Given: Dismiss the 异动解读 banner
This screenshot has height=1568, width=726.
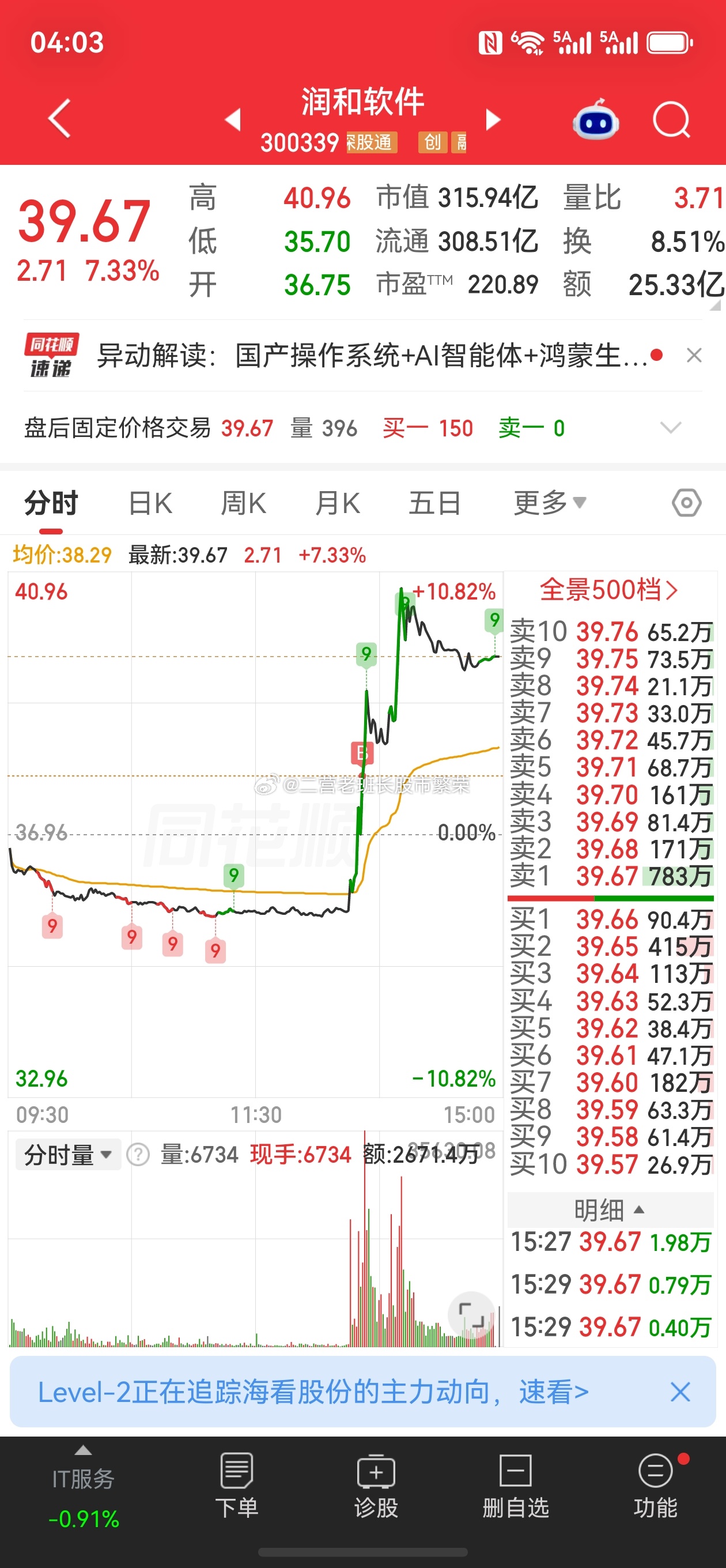Looking at the screenshot, I should coord(694,355).
